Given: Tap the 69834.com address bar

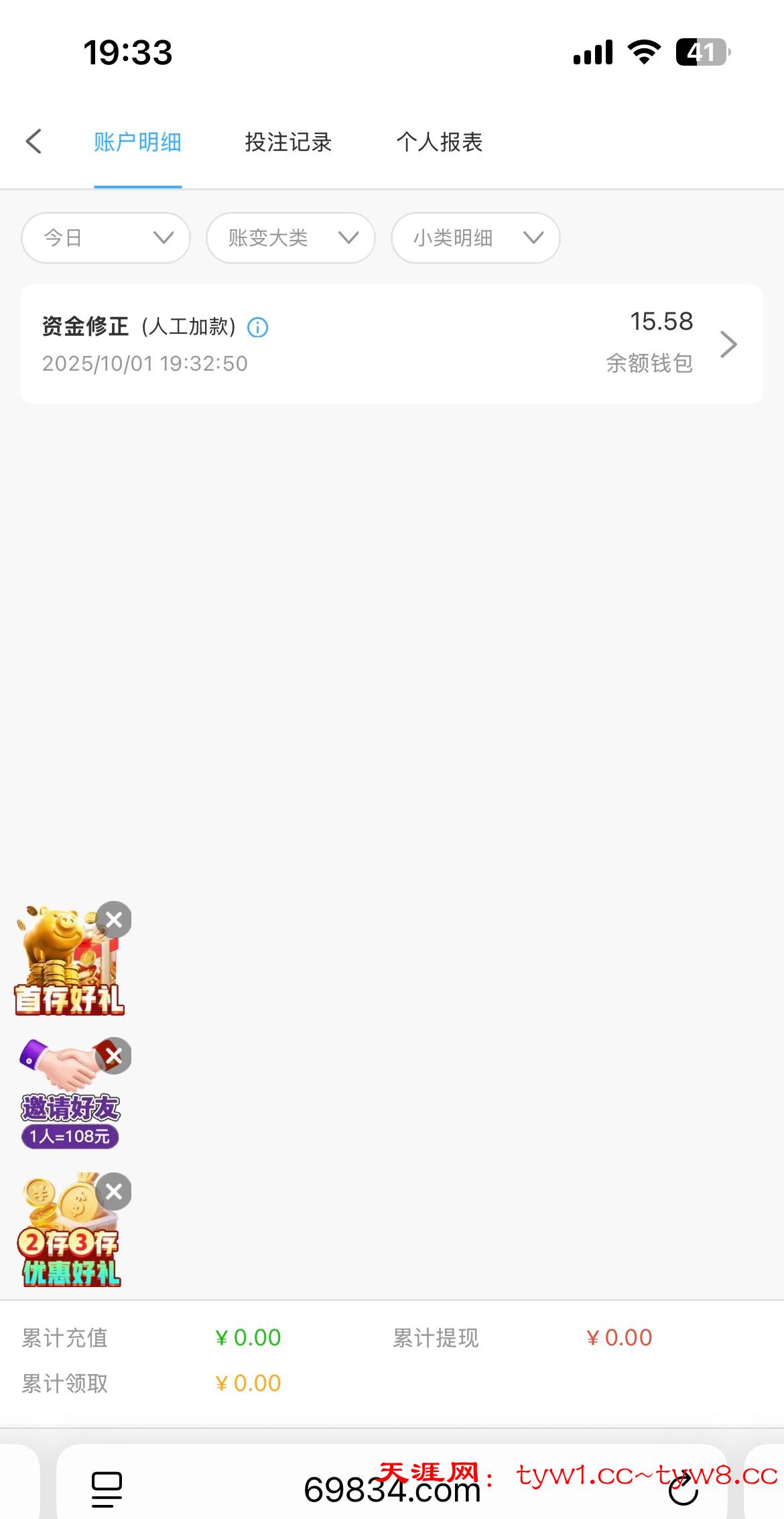Looking at the screenshot, I should point(392,1490).
